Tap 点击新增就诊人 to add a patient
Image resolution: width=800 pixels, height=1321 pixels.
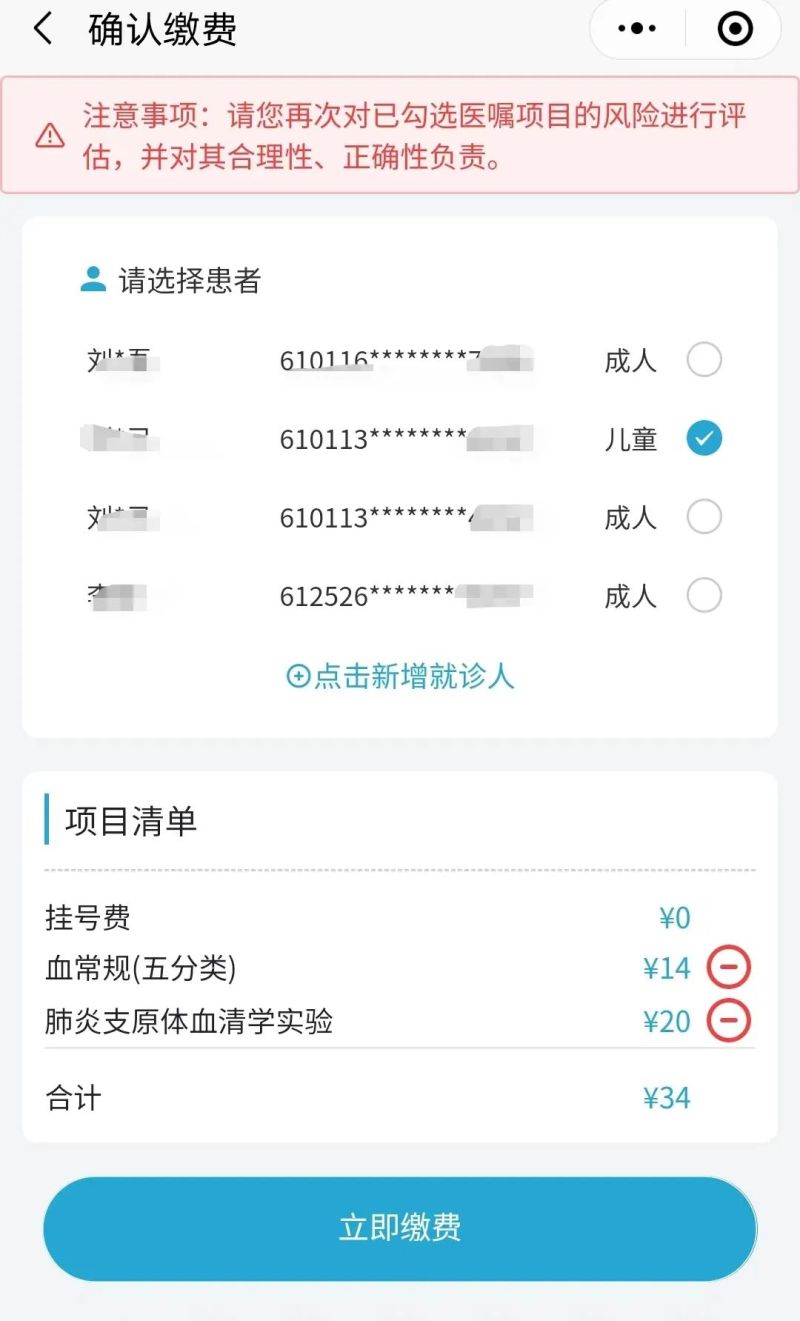coord(400,677)
